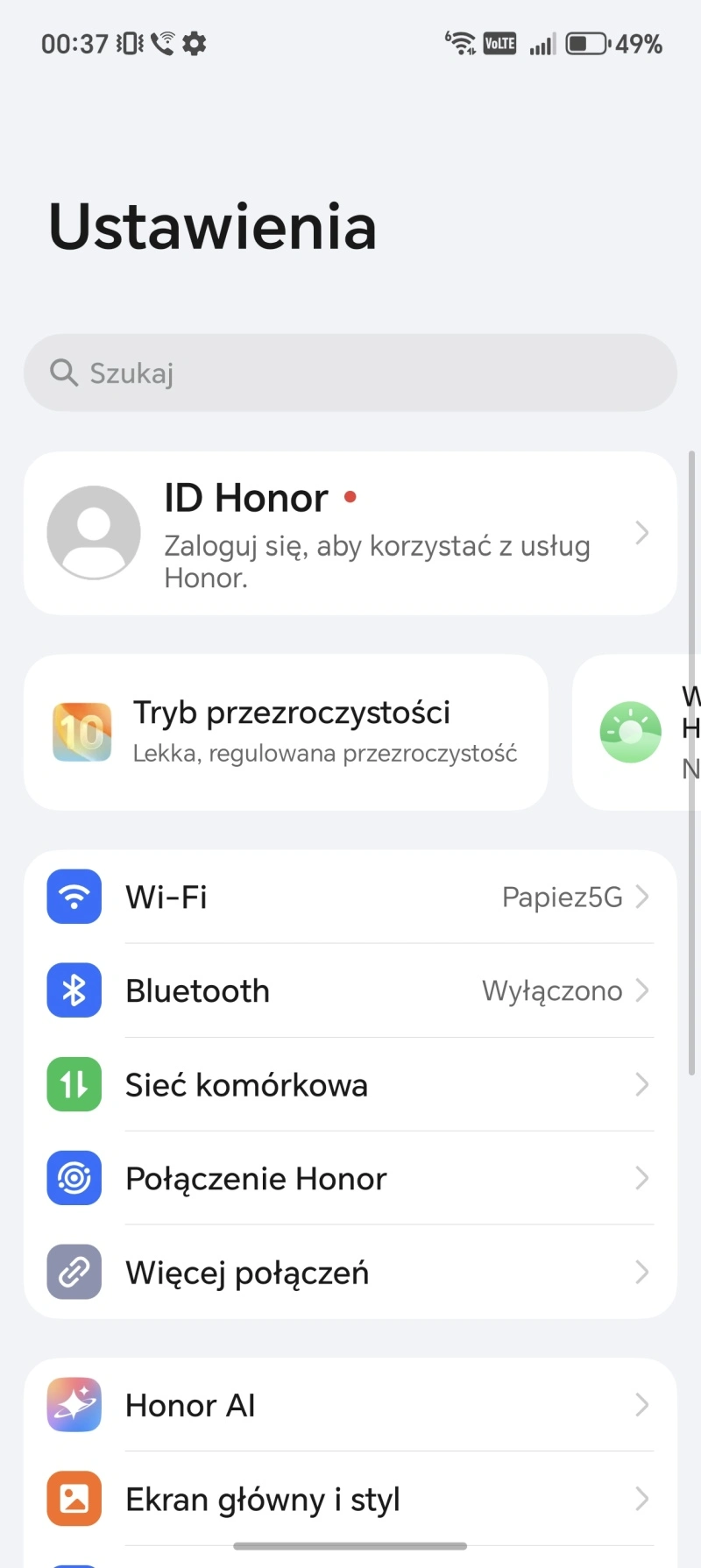Select Więcej połączeń
The image size is (701, 1568).
[x=350, y=1272]
